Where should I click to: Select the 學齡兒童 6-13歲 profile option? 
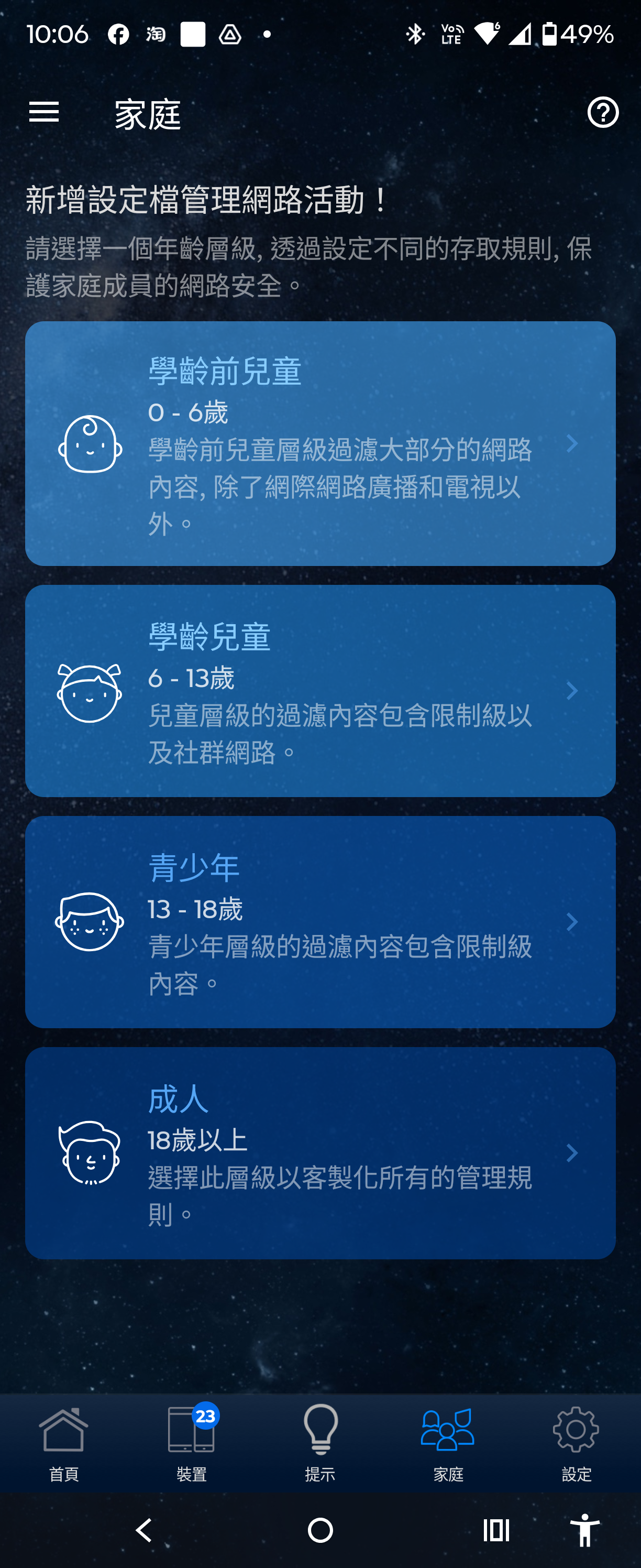pos(320,691)
